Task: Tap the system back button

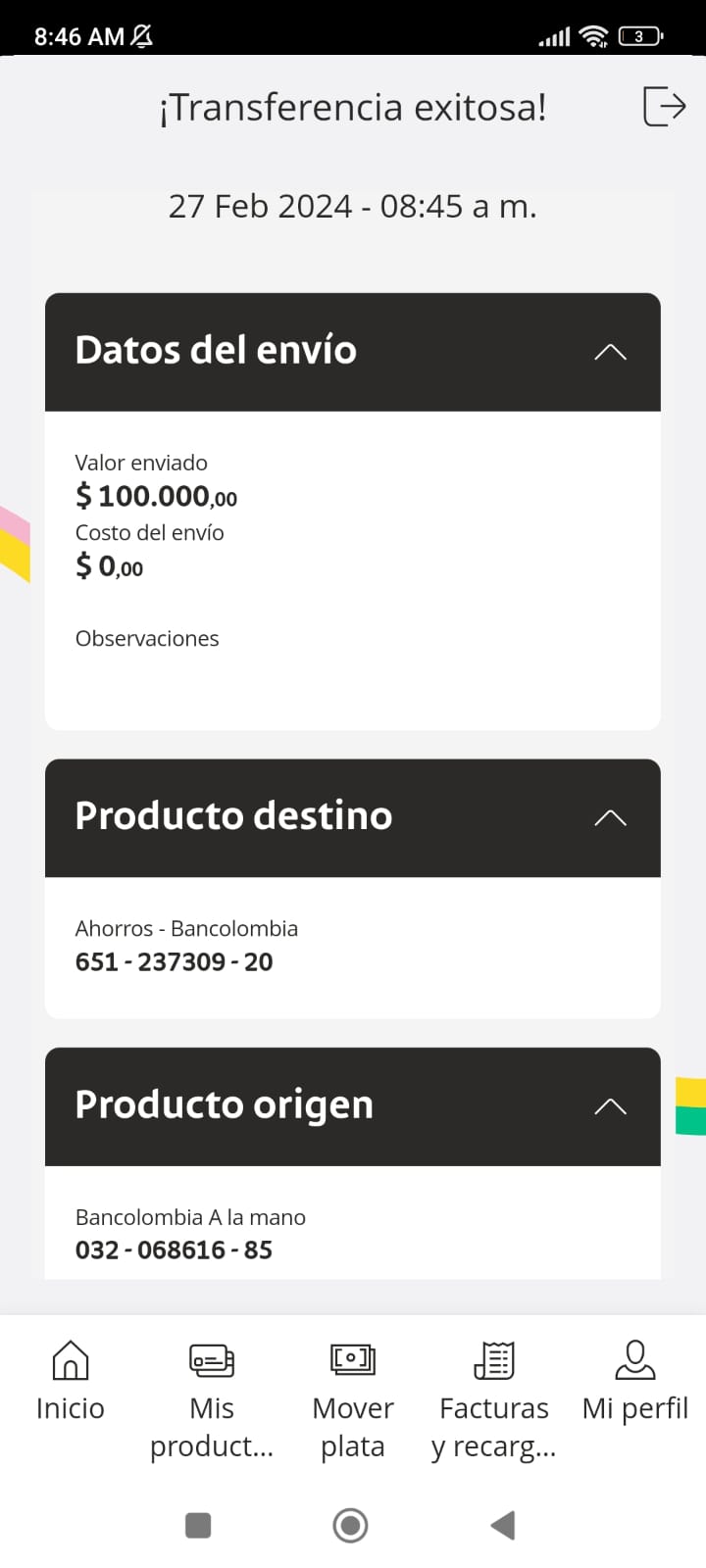Action: (503, 1525)
